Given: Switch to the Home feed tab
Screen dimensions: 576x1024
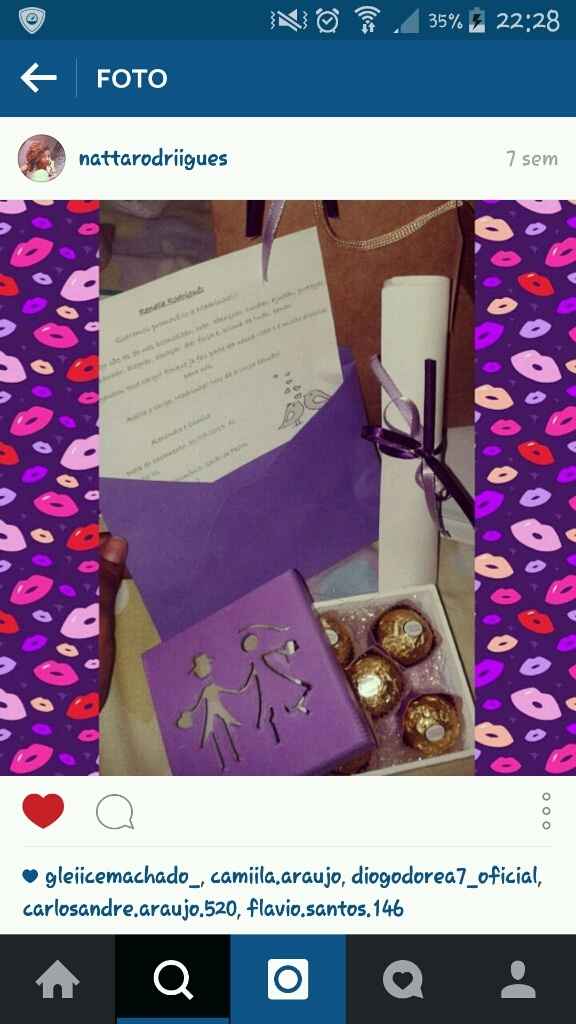Looking at the screenshot, I should point(57,980).
